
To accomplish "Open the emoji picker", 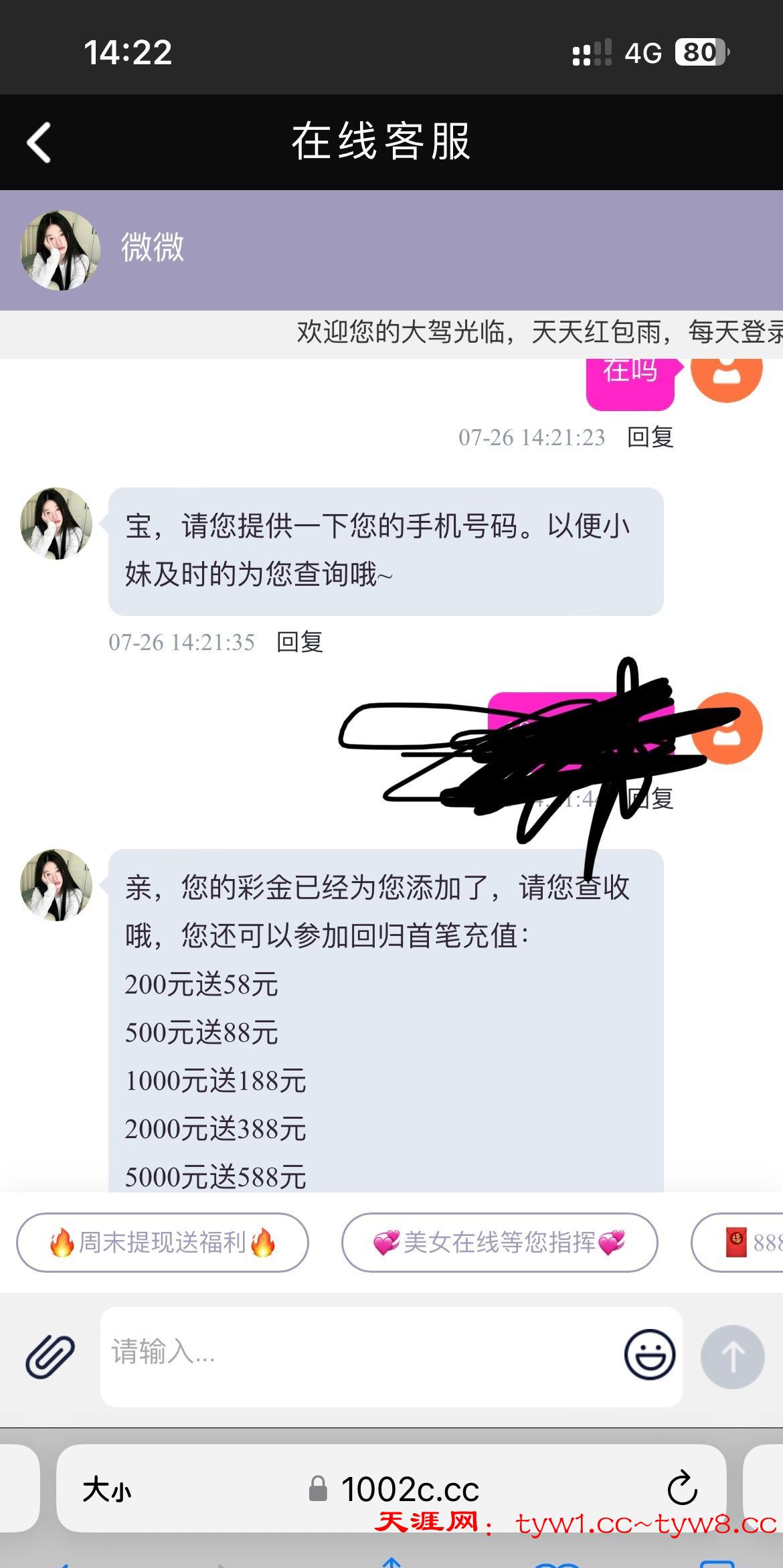I will click(x=649, y=1354).
